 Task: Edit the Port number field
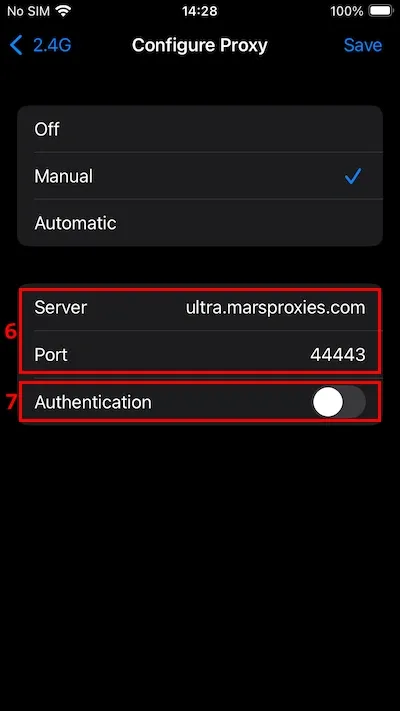coord(200,355)
